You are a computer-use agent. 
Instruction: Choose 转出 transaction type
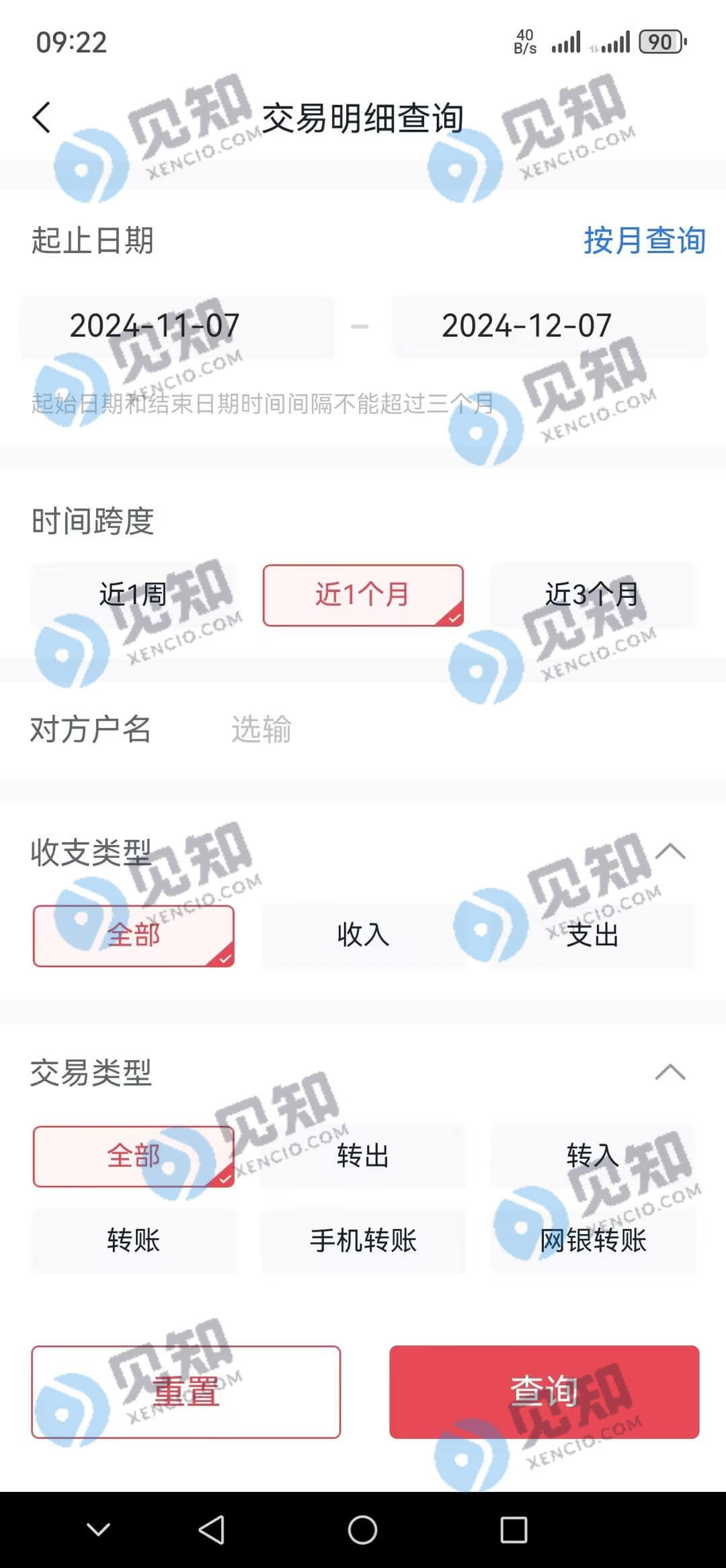(x=363, y=1156)
